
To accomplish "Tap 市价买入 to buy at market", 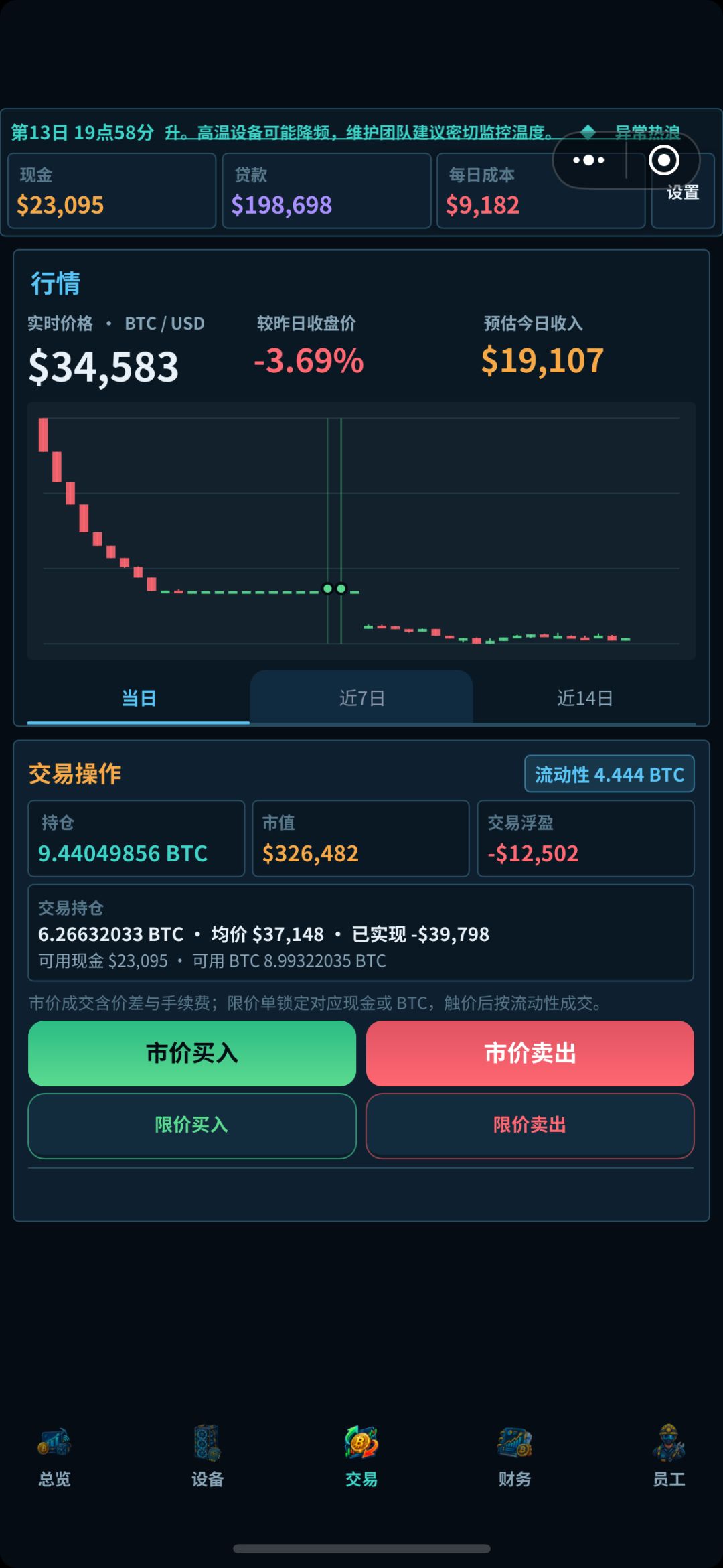I will coord(192,1053).
